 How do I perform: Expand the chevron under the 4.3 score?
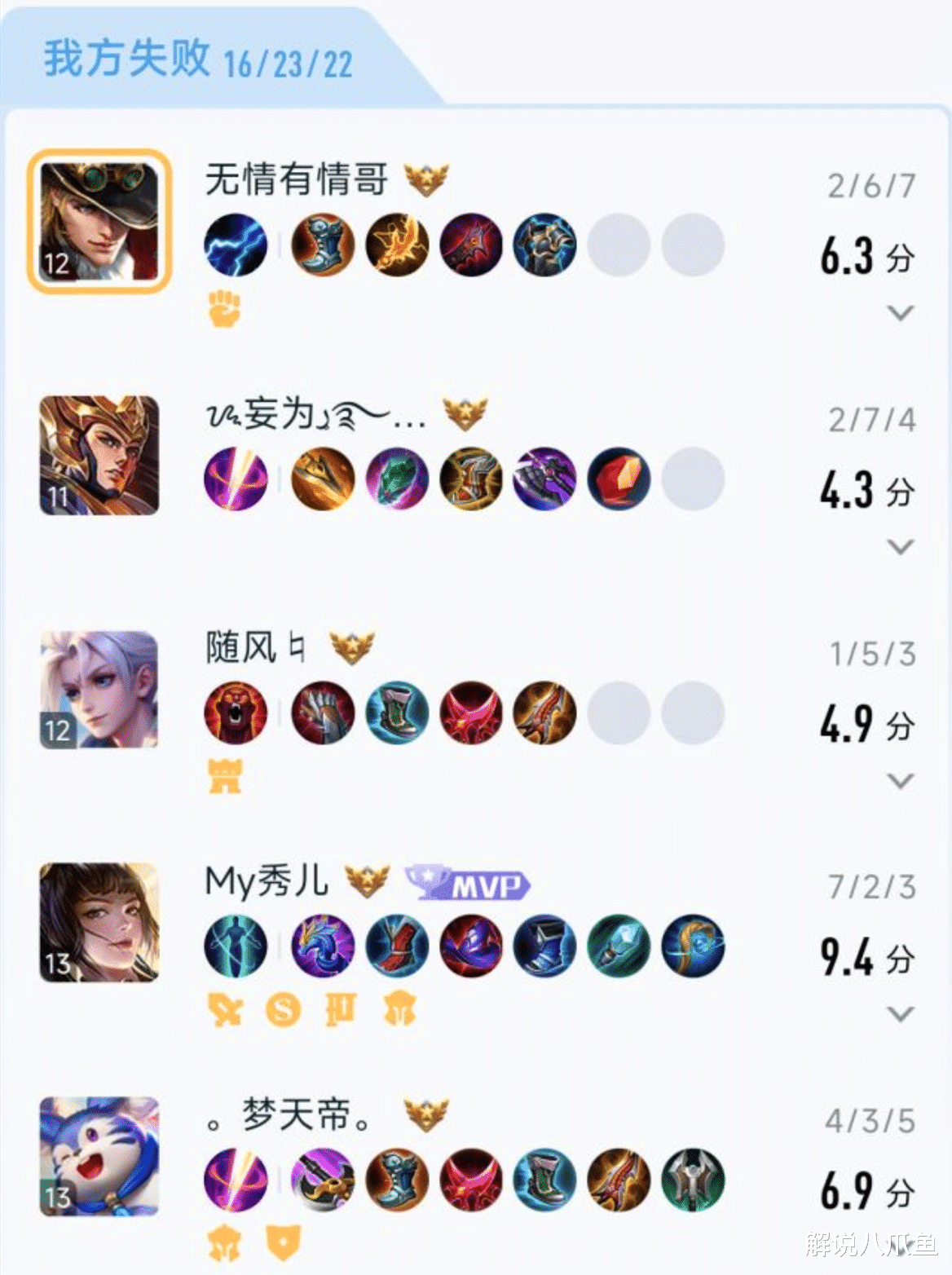coord(900,546)
